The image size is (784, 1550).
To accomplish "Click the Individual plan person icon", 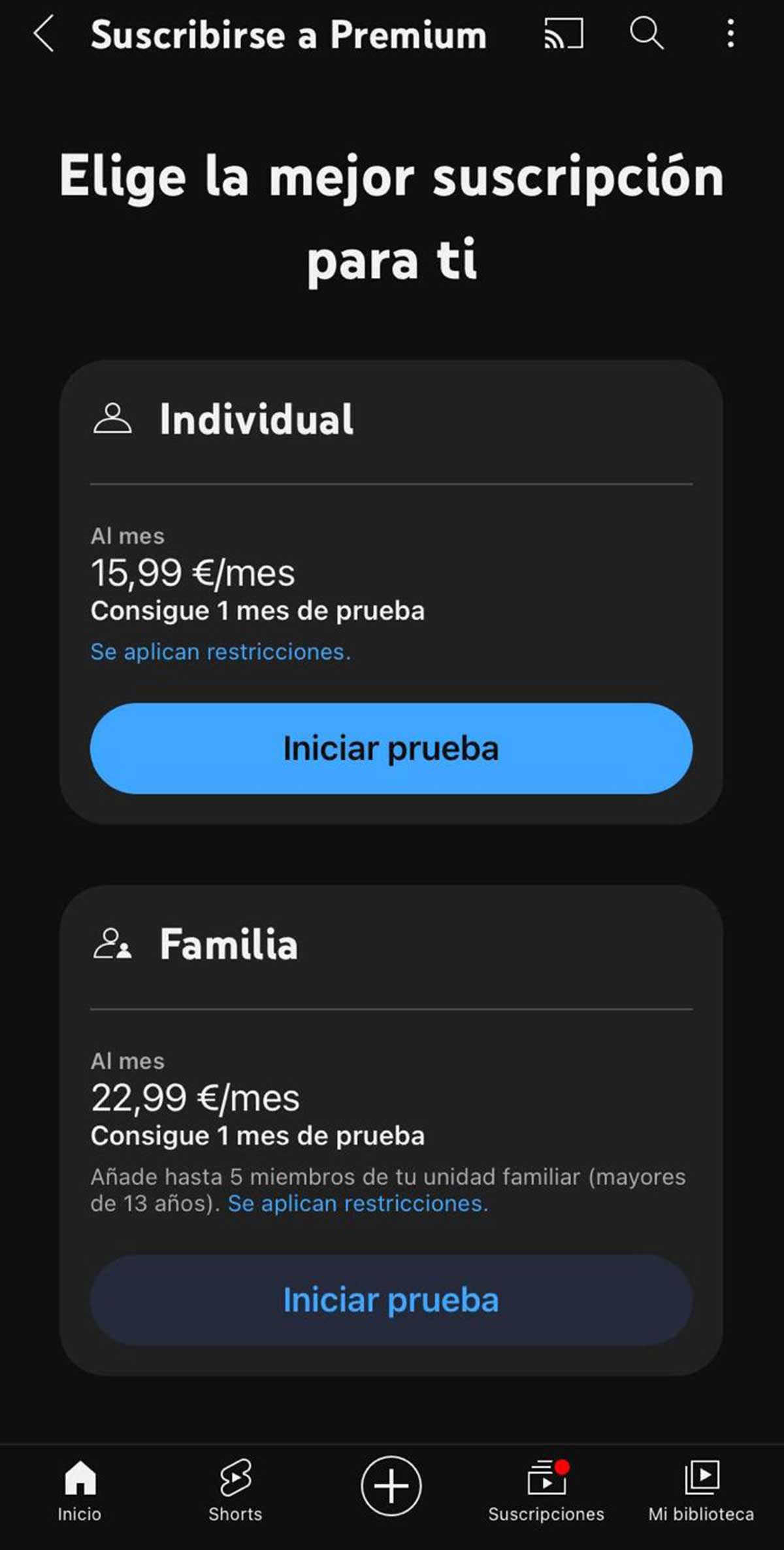I will [111, 418].
